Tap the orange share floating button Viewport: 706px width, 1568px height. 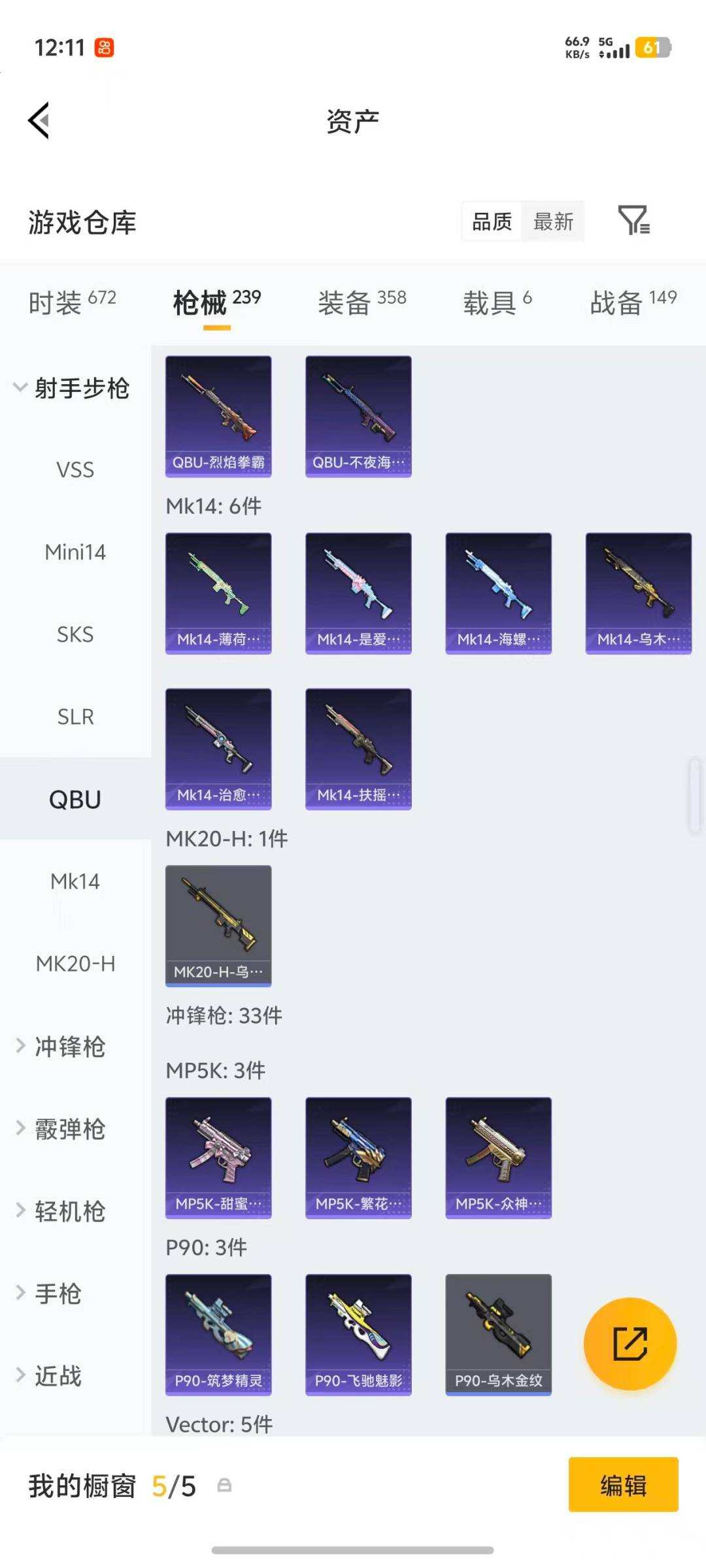tap(630, 1343)
